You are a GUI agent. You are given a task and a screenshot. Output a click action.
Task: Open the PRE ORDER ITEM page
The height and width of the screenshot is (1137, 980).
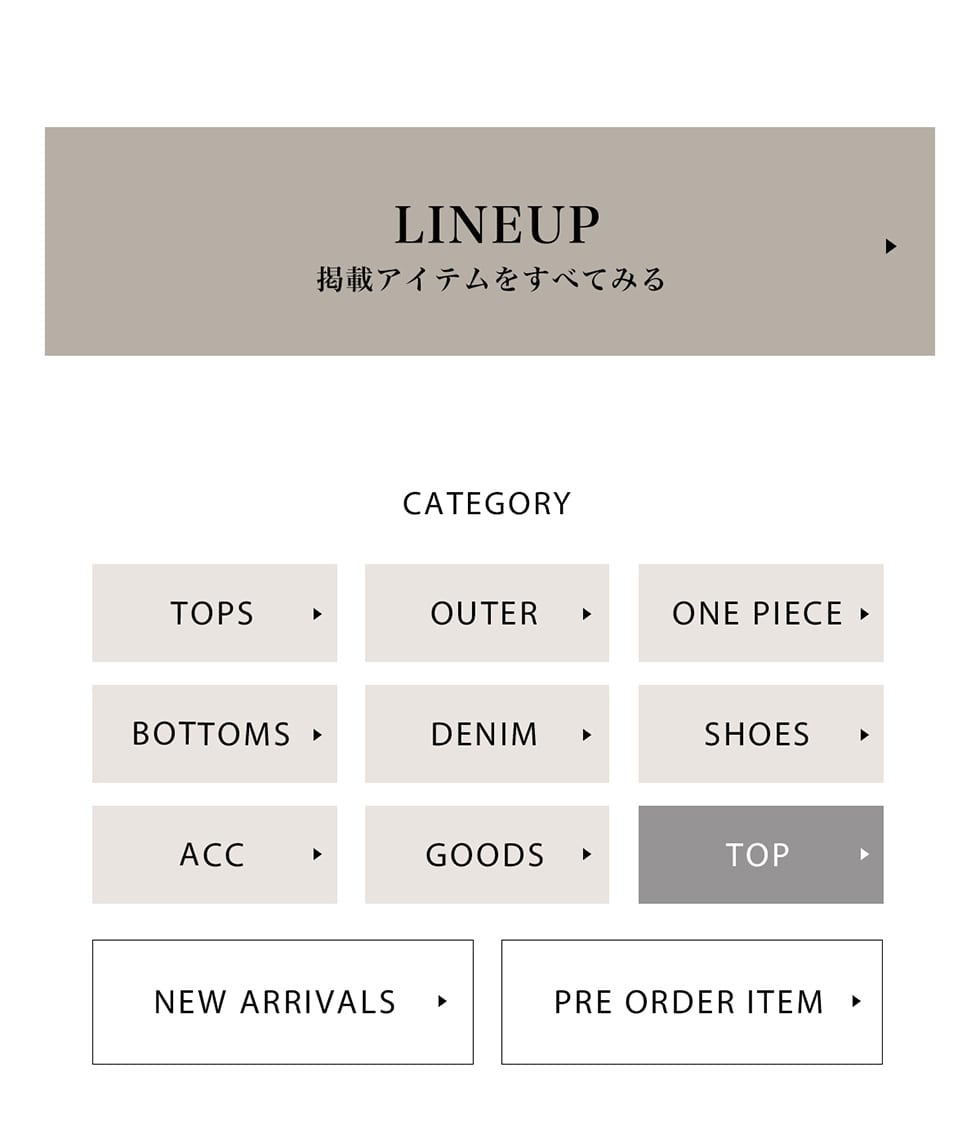click(691, 1002)
